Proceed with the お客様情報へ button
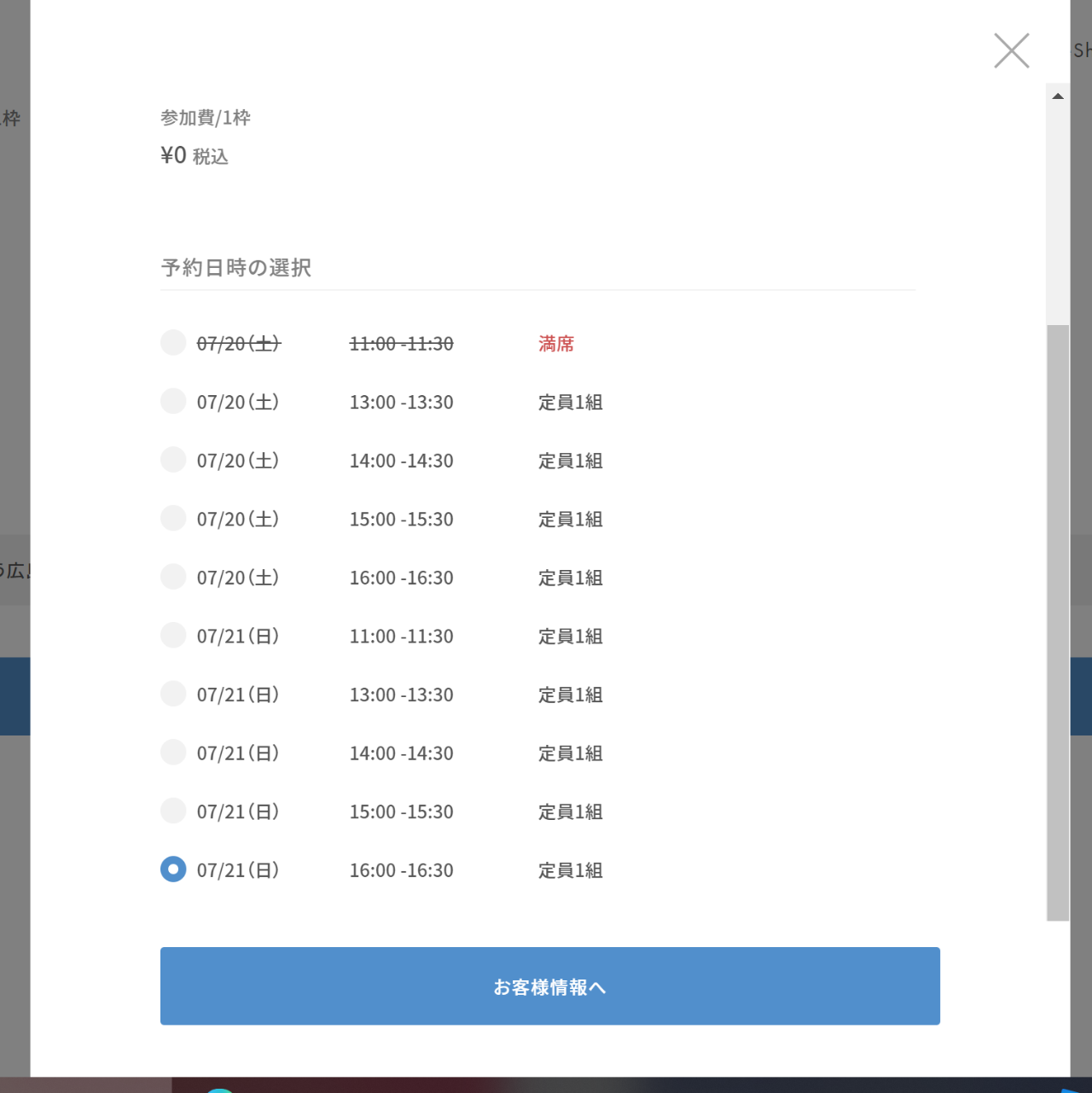1092x1093 pixels. (549, 986)
